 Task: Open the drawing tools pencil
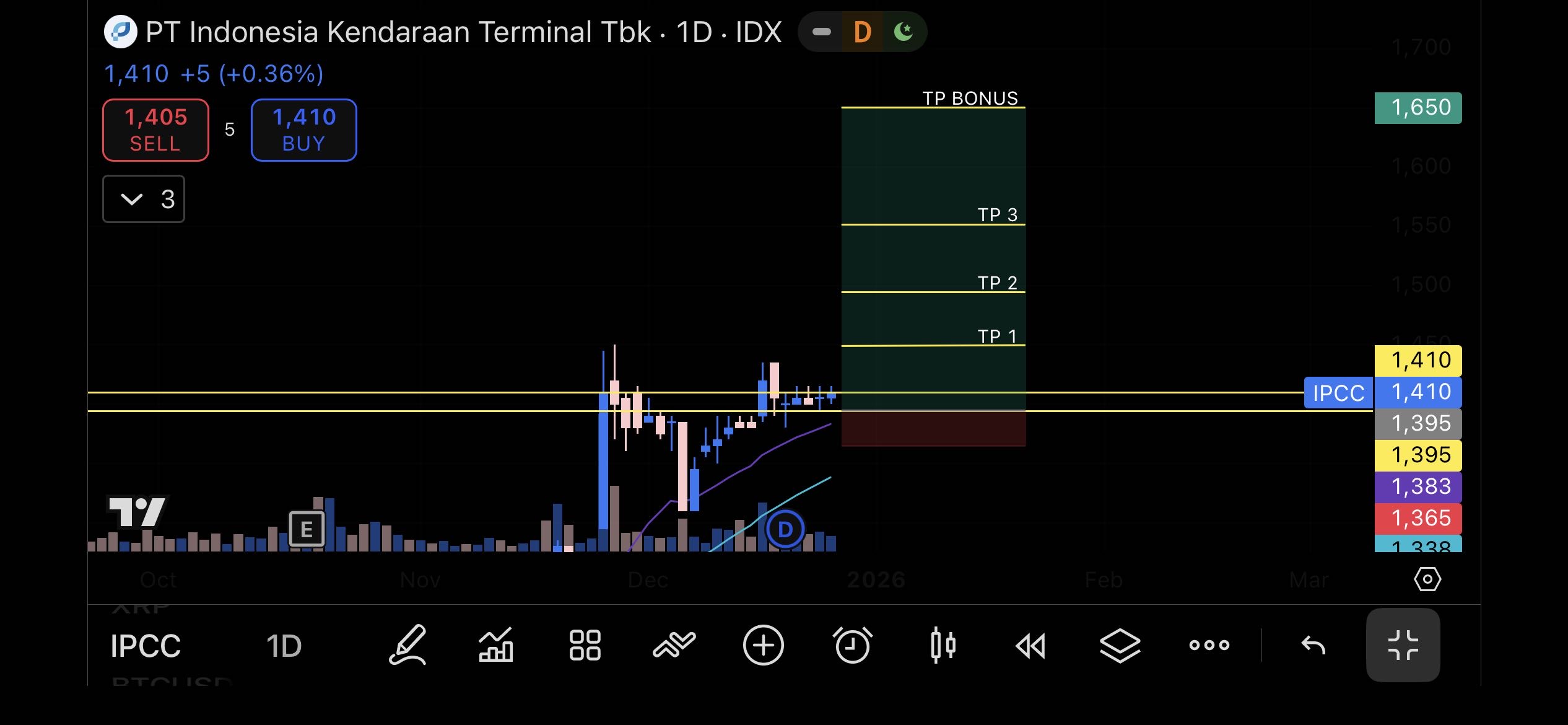tap(407, 645)
